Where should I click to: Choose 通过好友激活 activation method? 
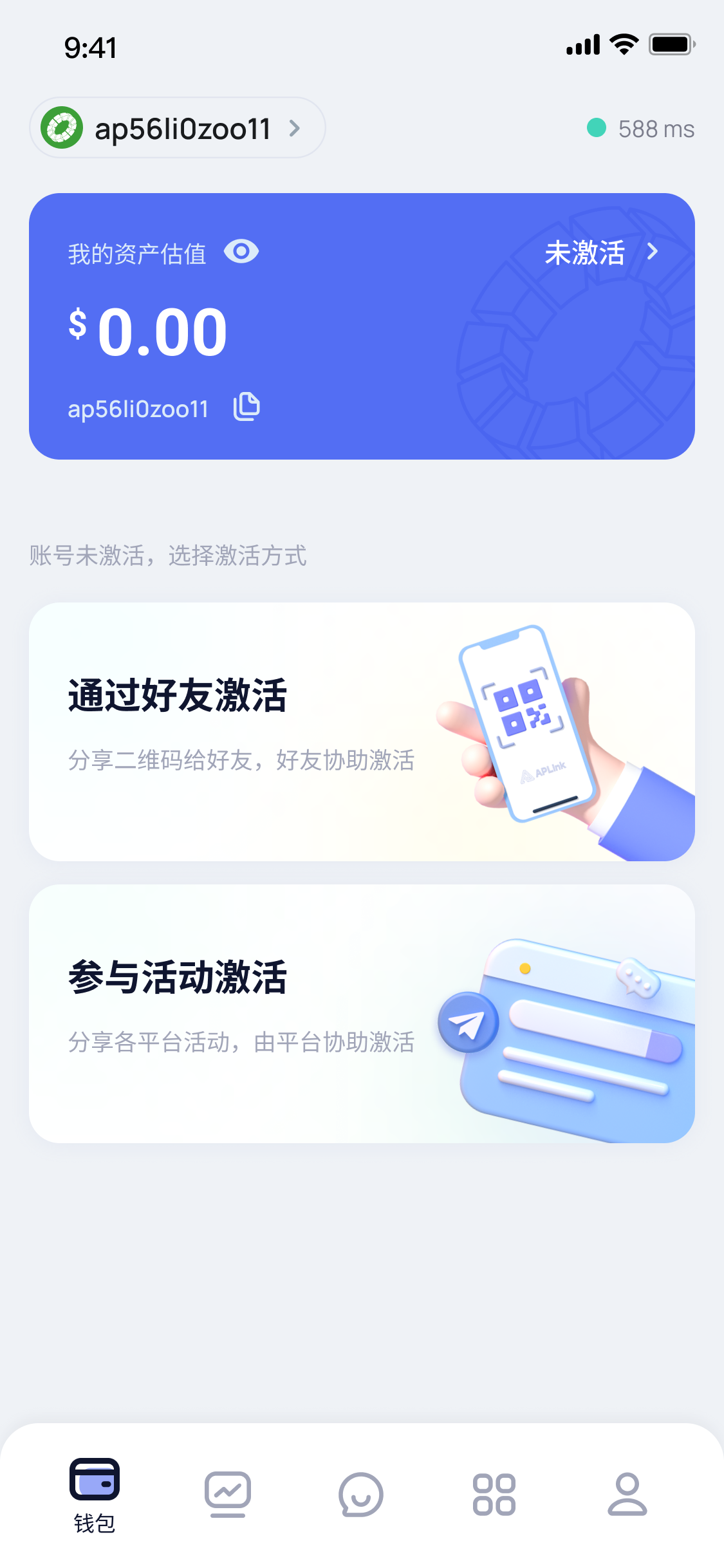click(362, 732)
